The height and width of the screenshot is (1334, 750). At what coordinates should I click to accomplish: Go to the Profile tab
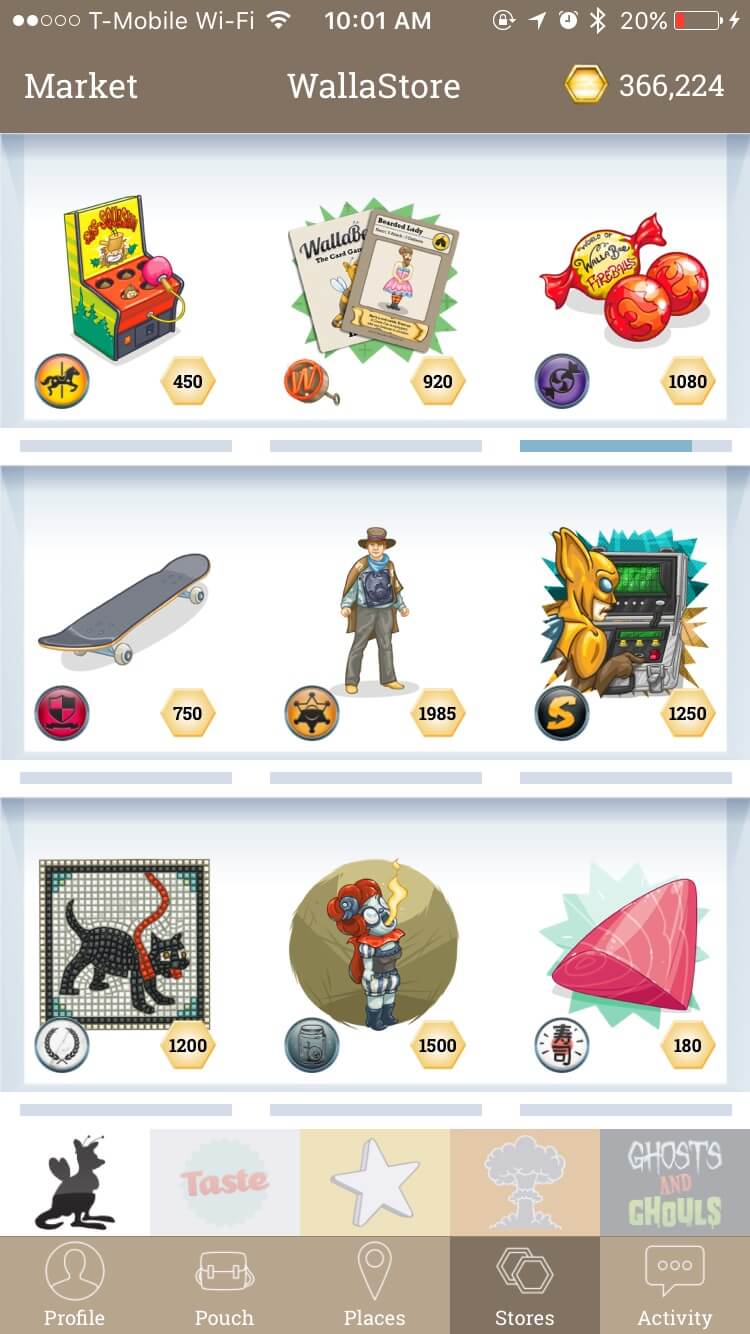click(75, 1285)
